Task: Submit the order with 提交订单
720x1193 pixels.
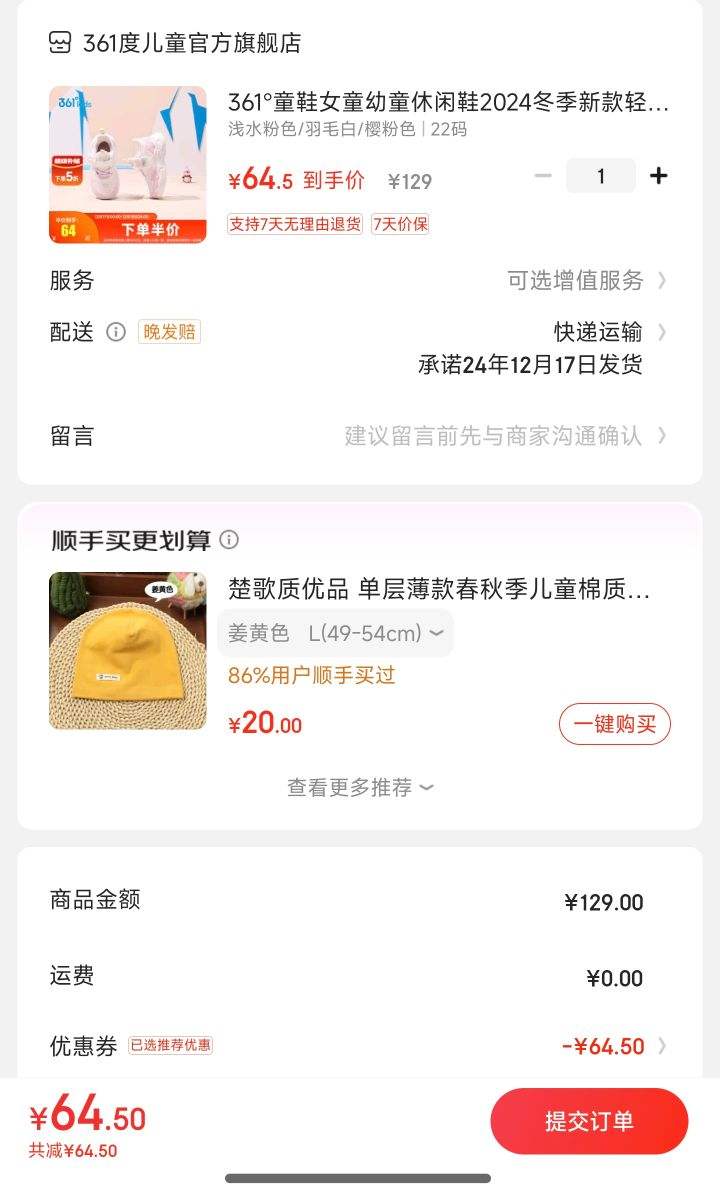Action: (589, 1121)
